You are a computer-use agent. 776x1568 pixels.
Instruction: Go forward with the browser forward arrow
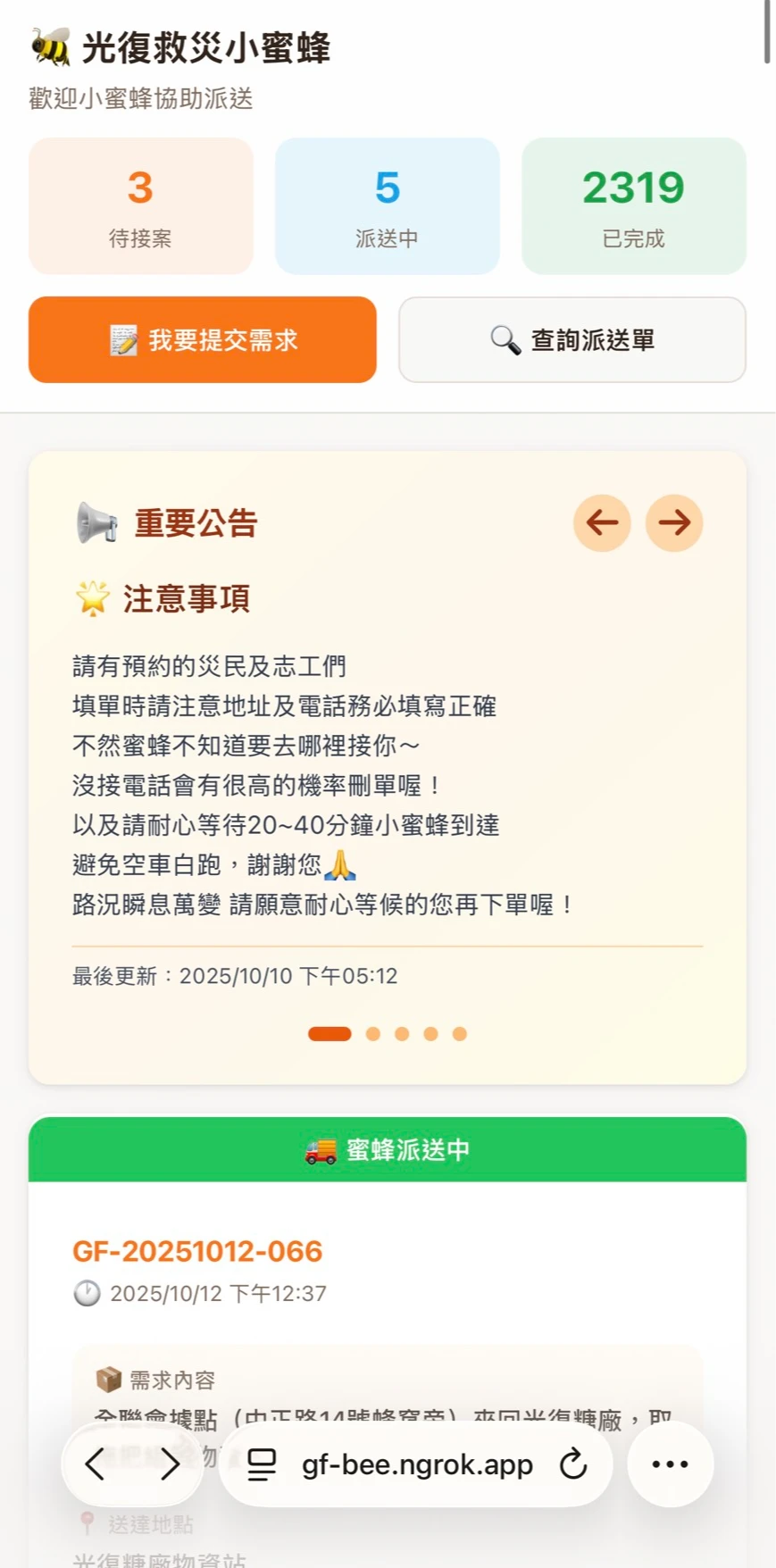point(170,1464)
